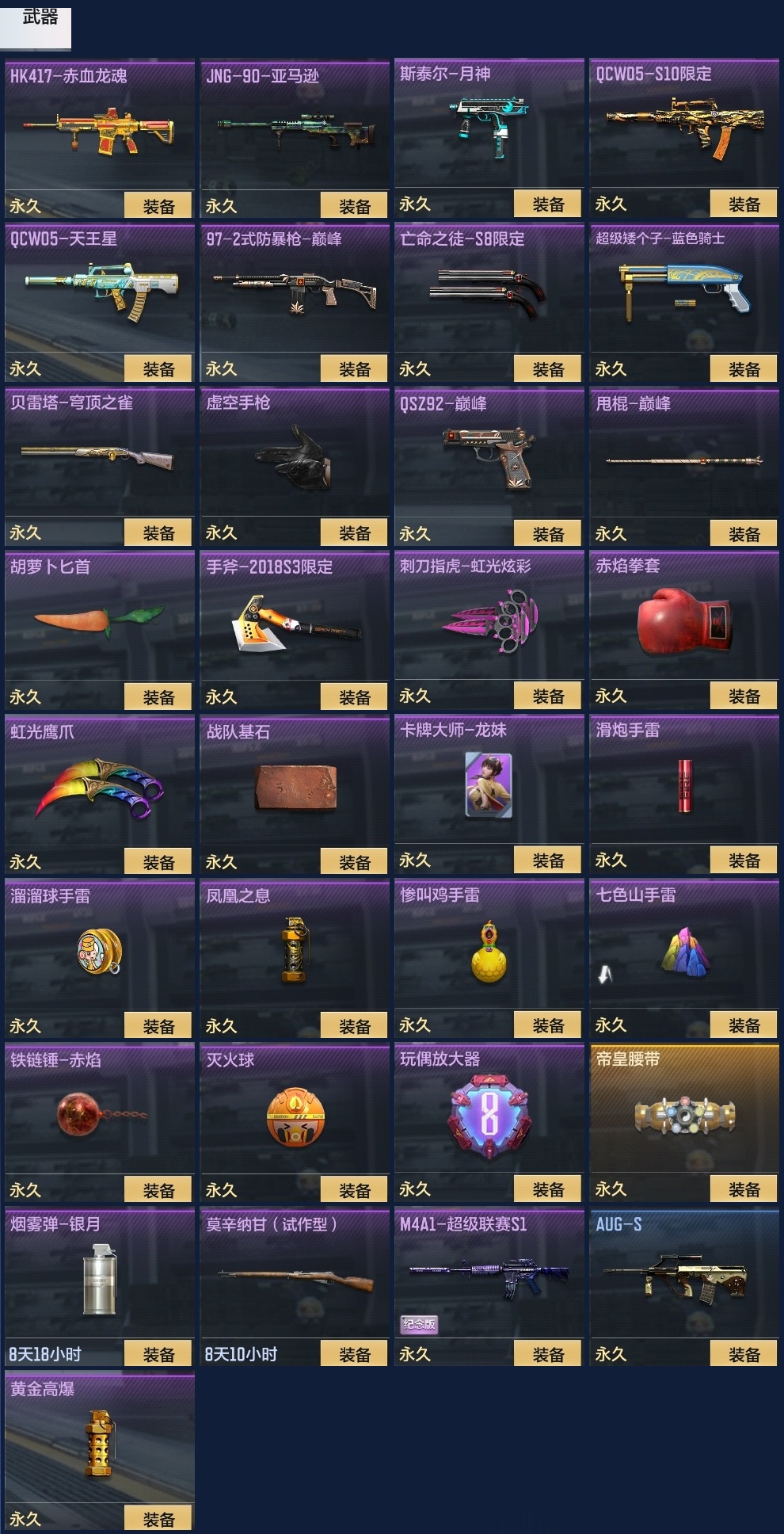Equip 虹光鹰爪
The height and width of the screenshot is (1534, 784).
[x=158, y=862]
